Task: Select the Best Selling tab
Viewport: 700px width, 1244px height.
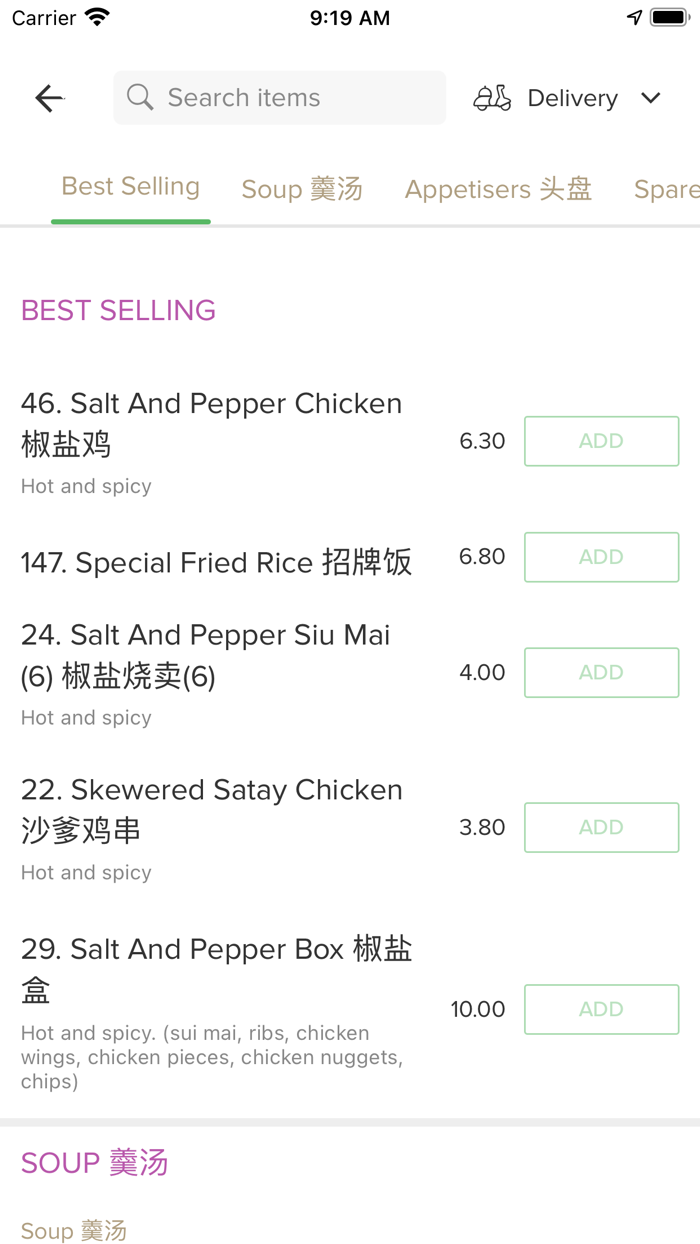Action: click(x=131, y=187)
